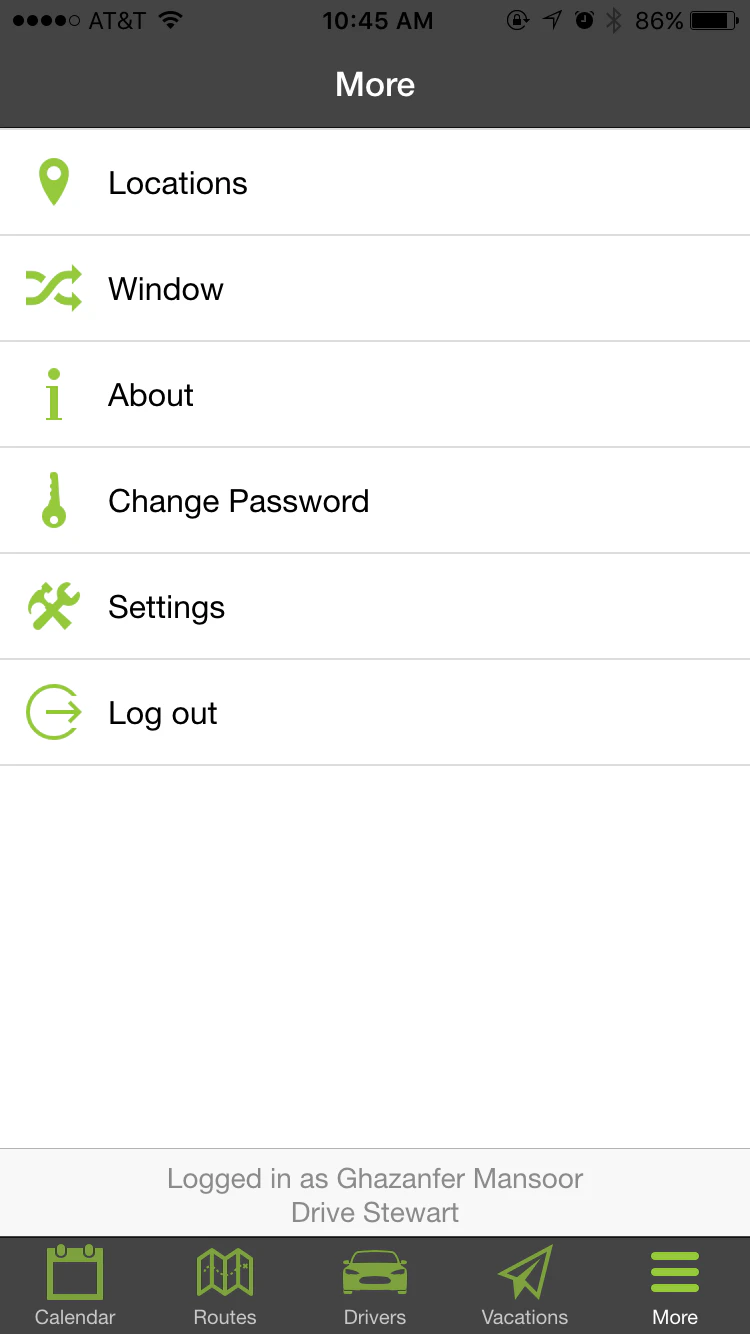Tap the Change Password key icon
This screenshot has height=1334, width=750.
click(54, 500)
